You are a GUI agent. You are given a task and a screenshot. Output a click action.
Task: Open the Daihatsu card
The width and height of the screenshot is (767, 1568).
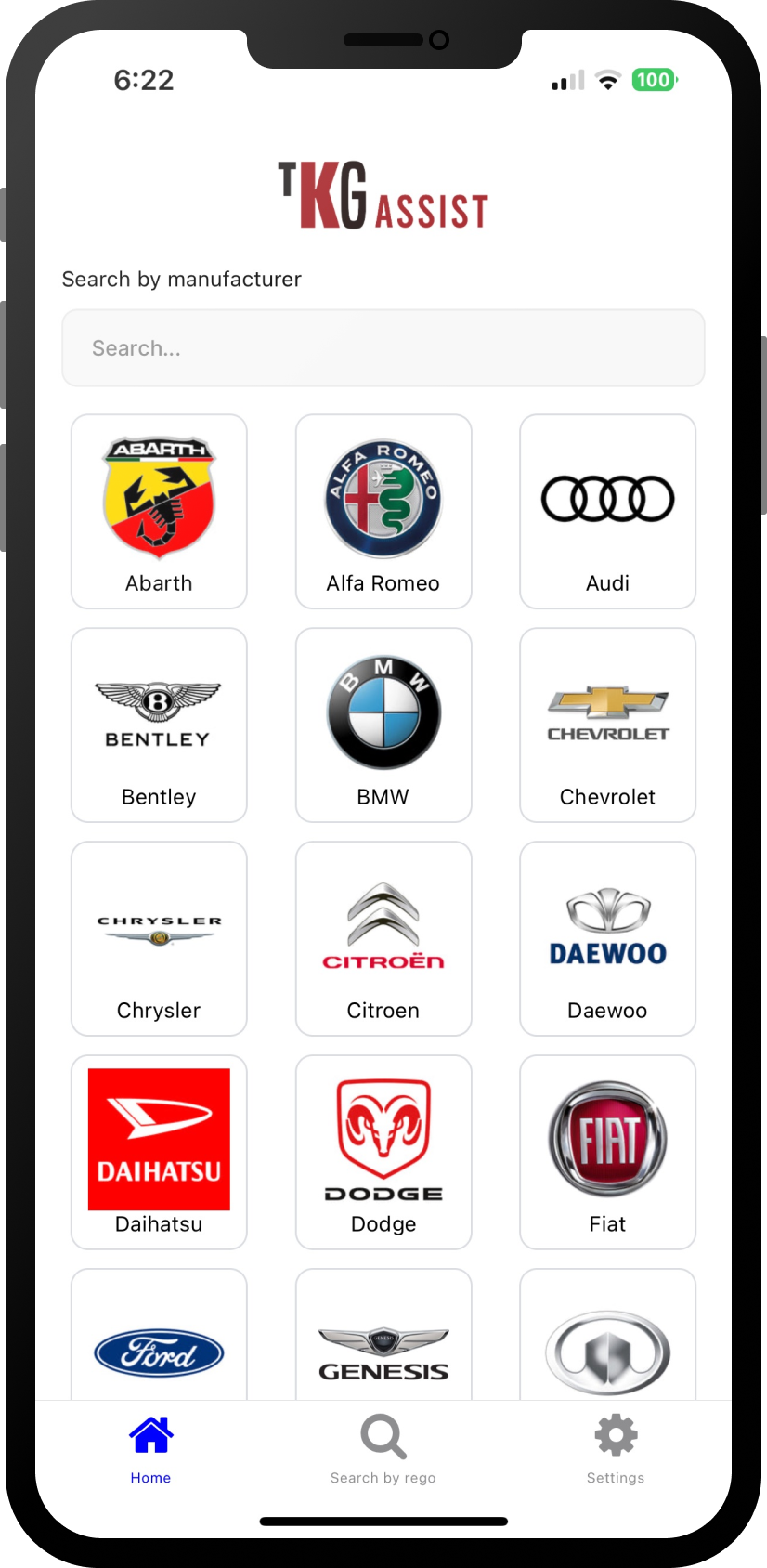159,1153
